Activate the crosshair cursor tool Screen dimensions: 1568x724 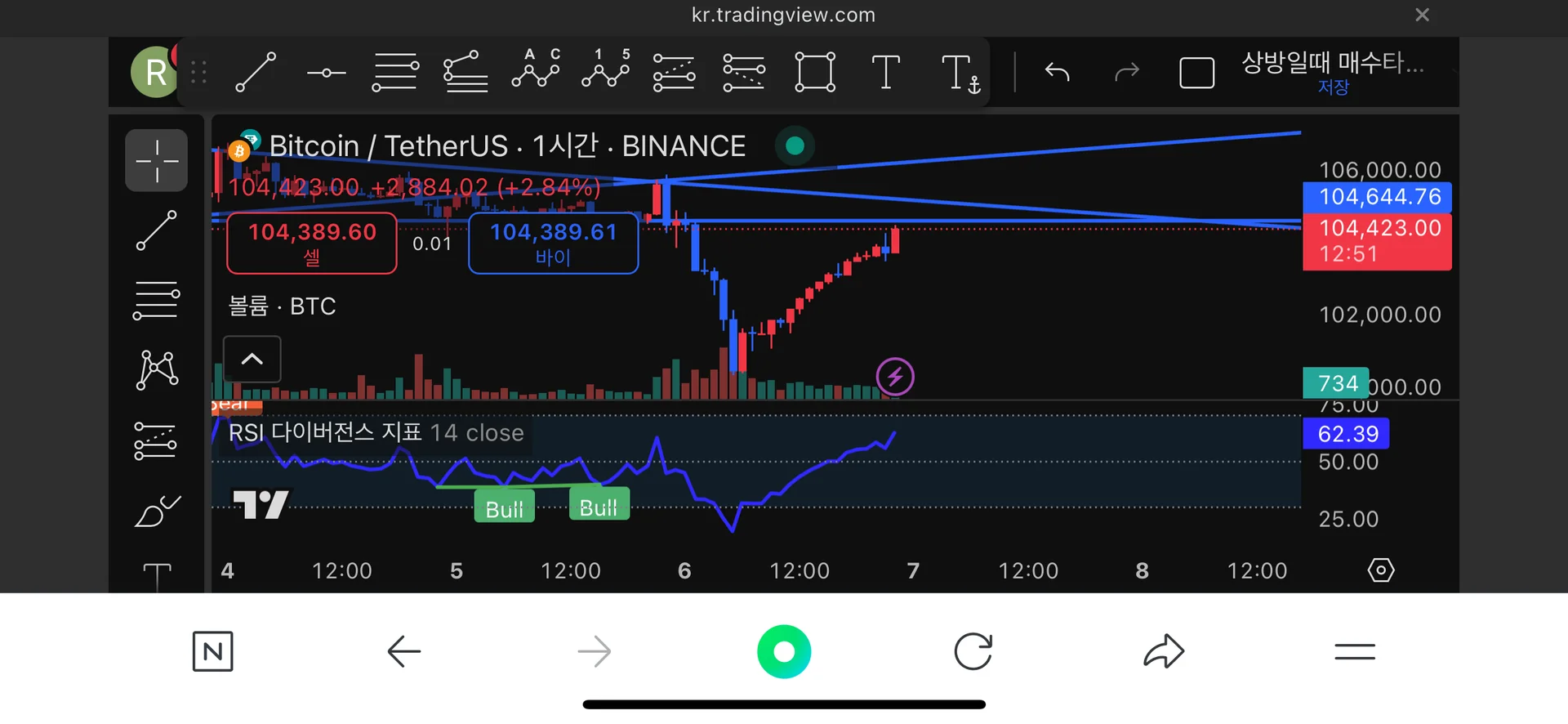click(x=157, y=160)
